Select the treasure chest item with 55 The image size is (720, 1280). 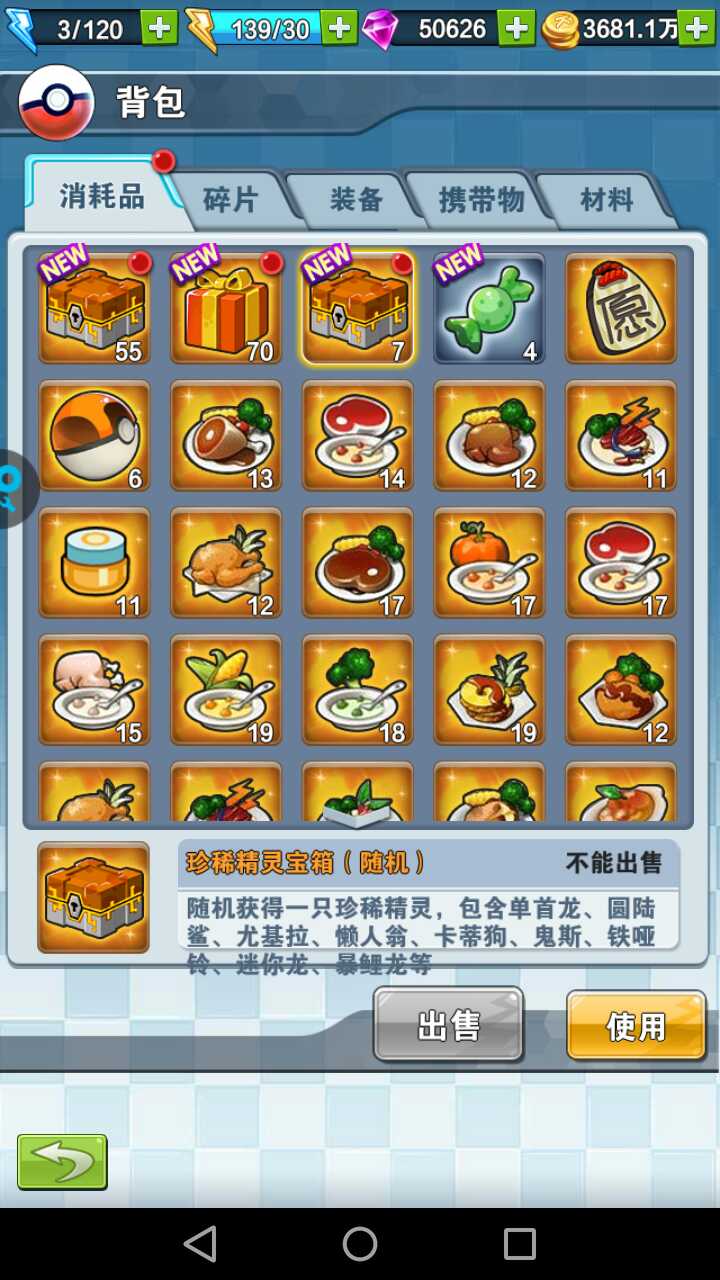(94, 308)
